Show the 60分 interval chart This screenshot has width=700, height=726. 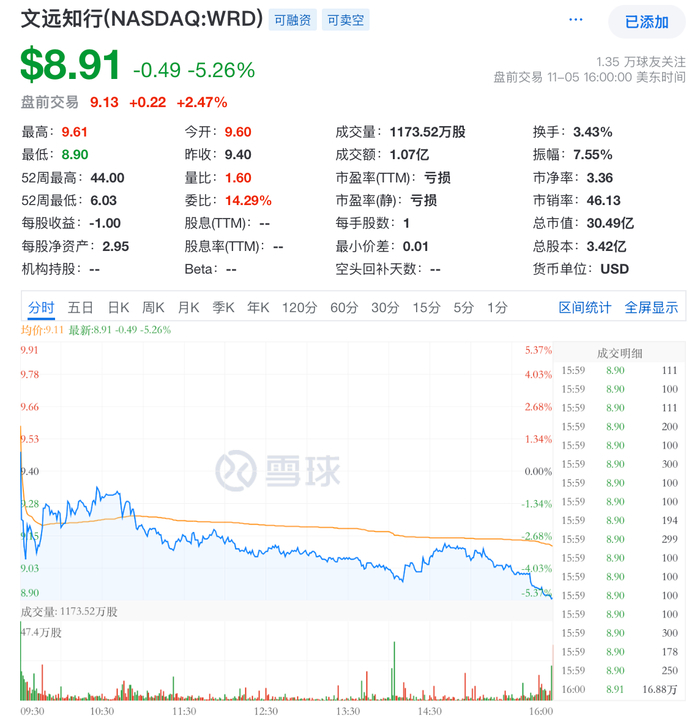pos(344,308)
